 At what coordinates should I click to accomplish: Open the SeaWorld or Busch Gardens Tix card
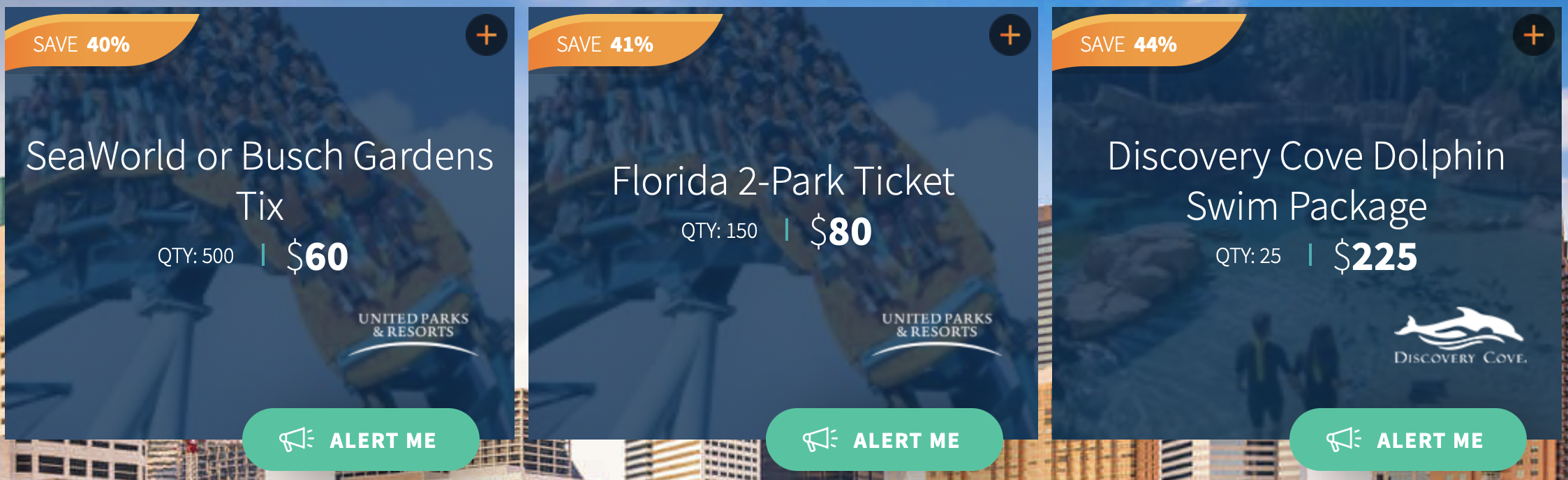pos(260,180)
